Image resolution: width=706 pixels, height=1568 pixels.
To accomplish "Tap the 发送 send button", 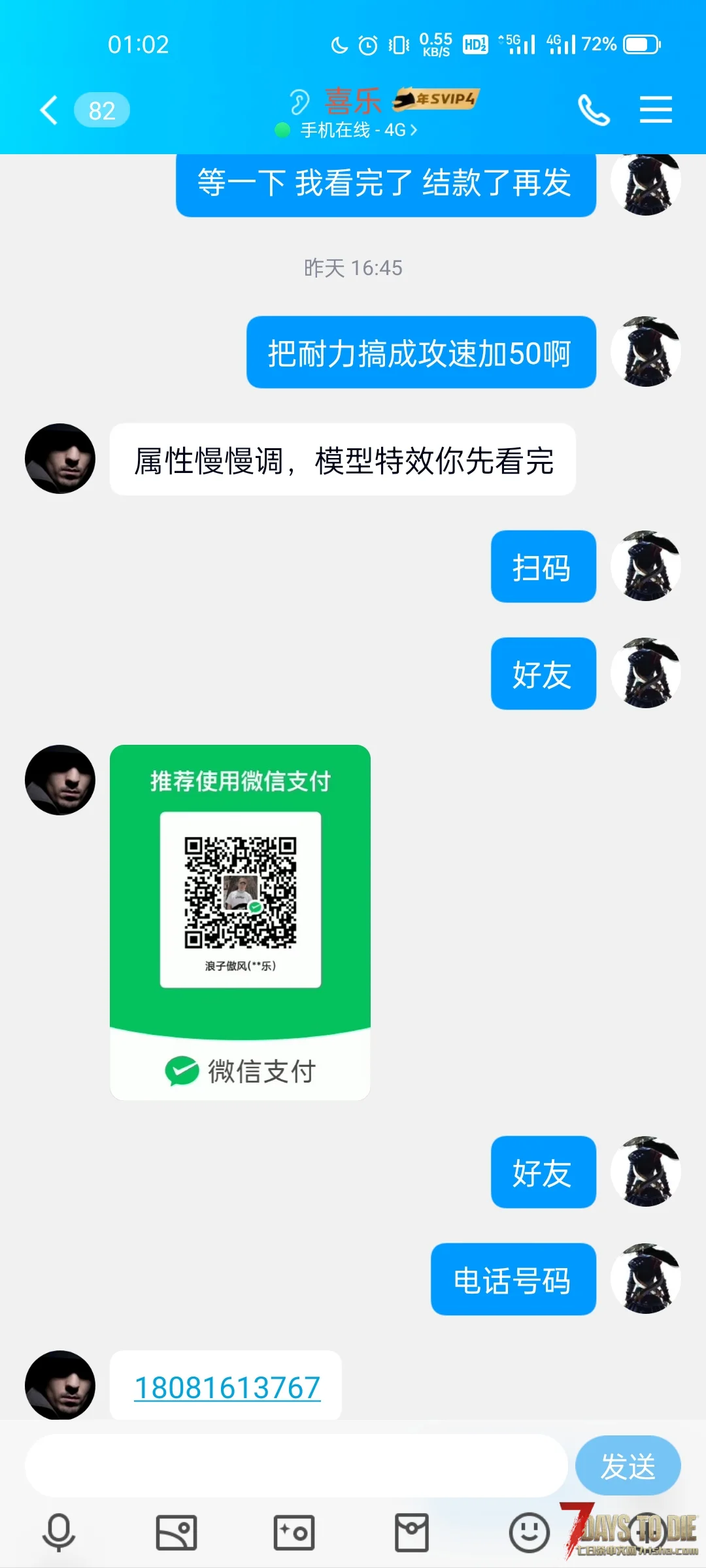I will coord(628,1465).
